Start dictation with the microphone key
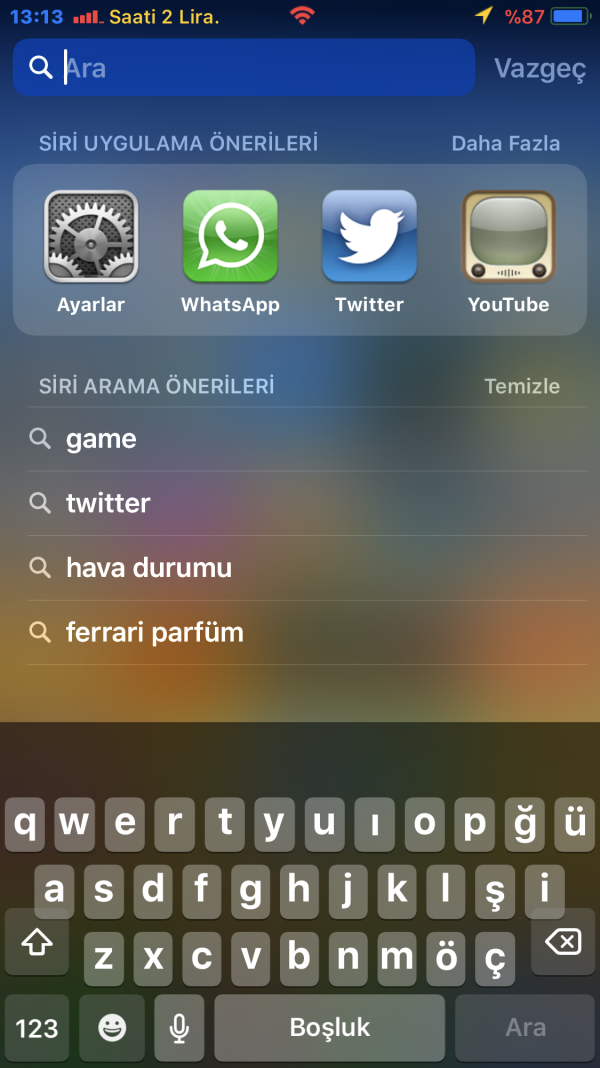The width and height of the screenshot is (600, 1068). click(x=180, y=1028)
